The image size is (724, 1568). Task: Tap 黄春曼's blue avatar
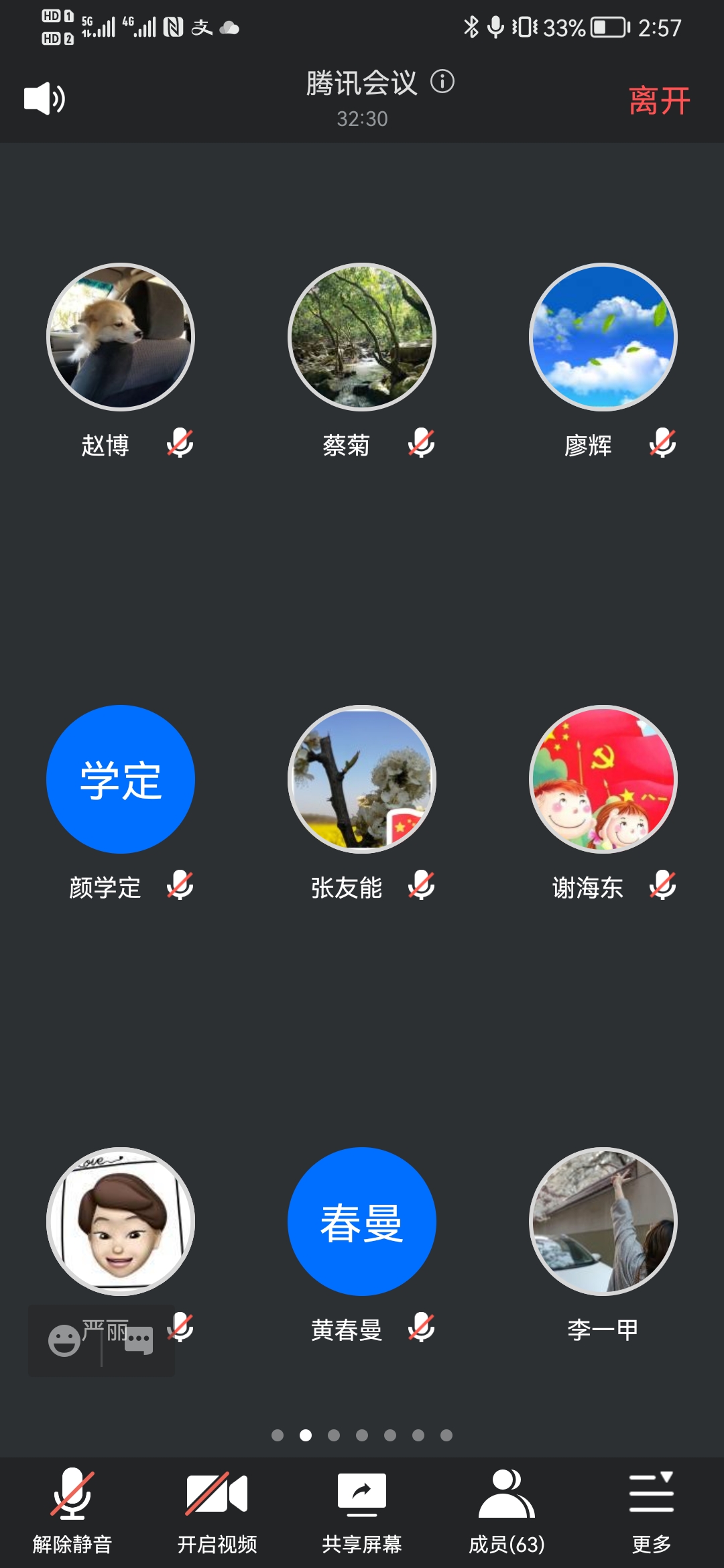click(x=362, y=1222)
